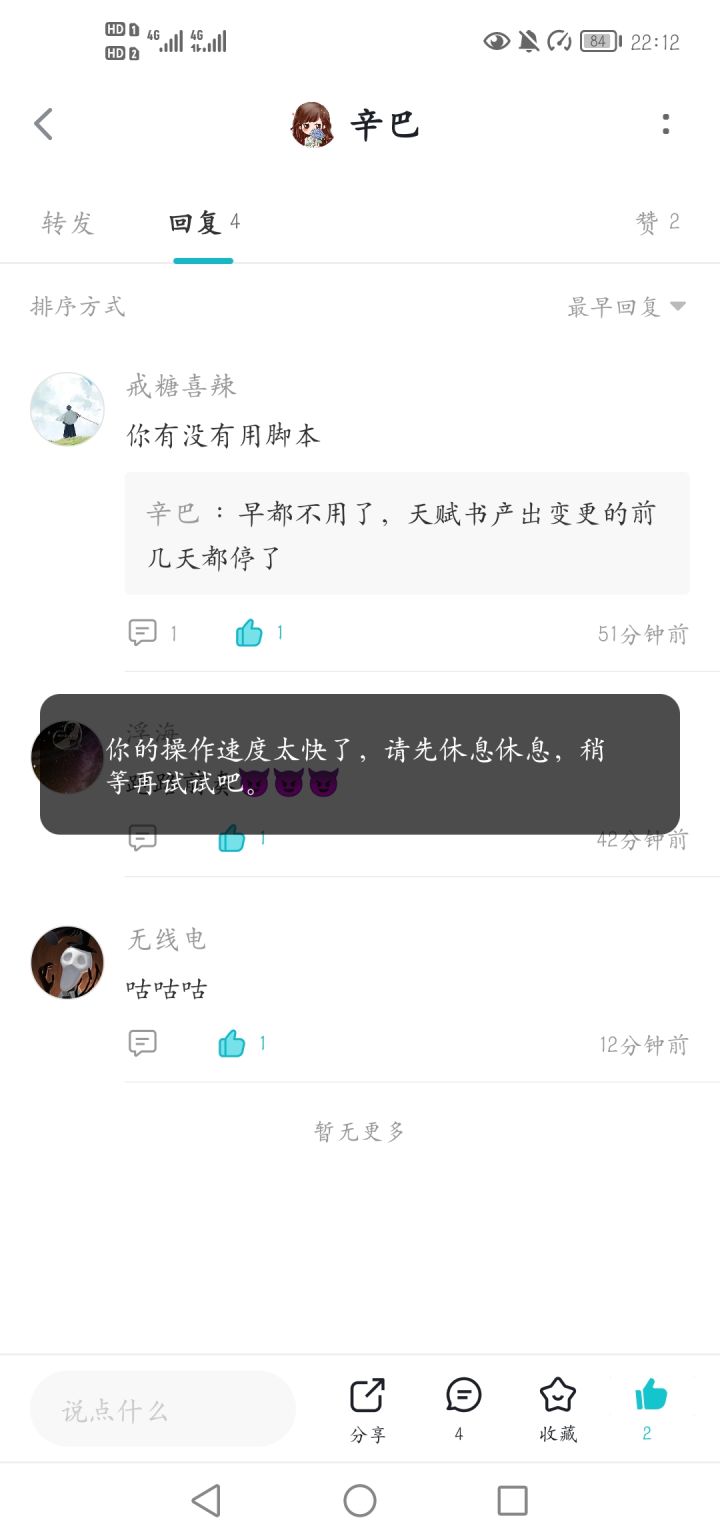Open 戒糖喜辣's avatar
Viewport: 720px width, 1540px height.
click(68, 409)
